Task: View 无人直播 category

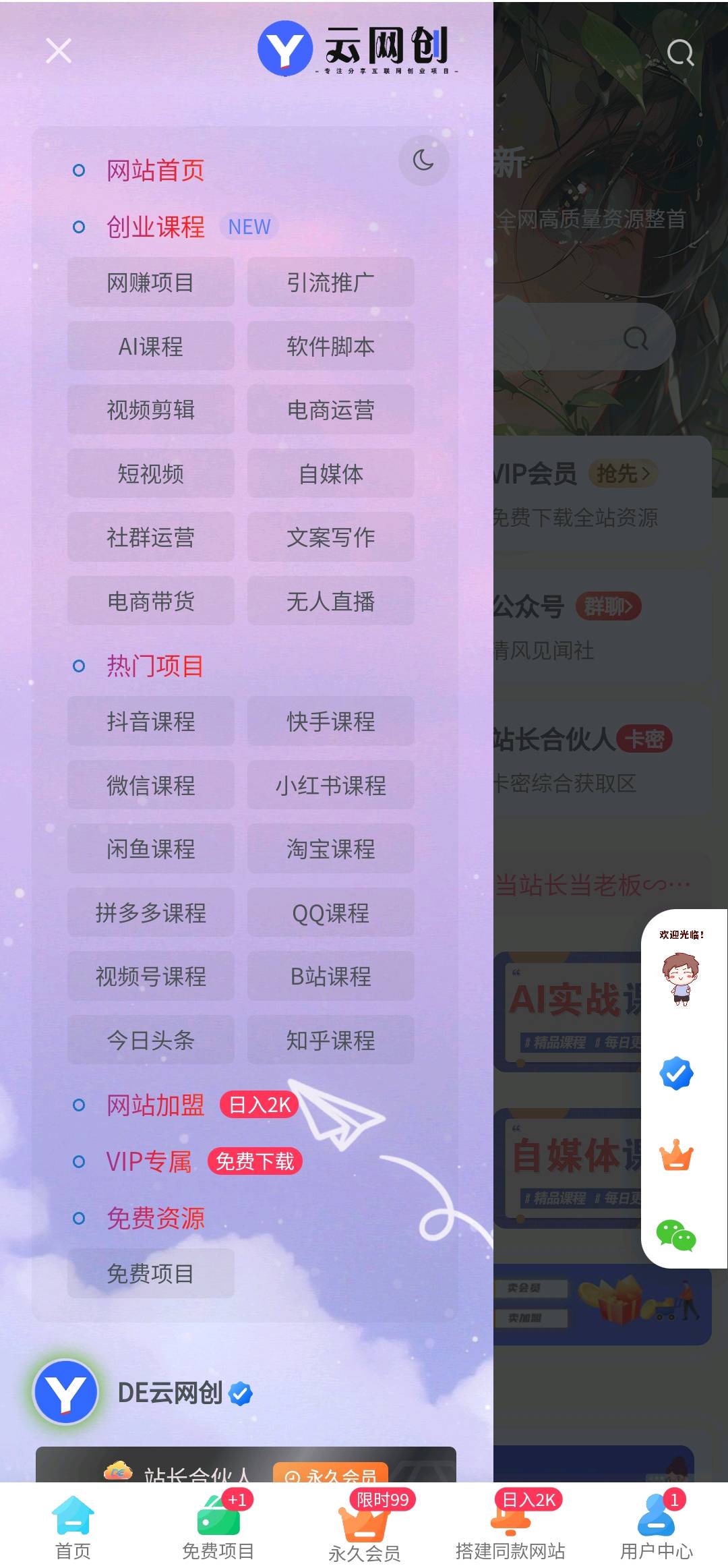Action: click(330, 601)
